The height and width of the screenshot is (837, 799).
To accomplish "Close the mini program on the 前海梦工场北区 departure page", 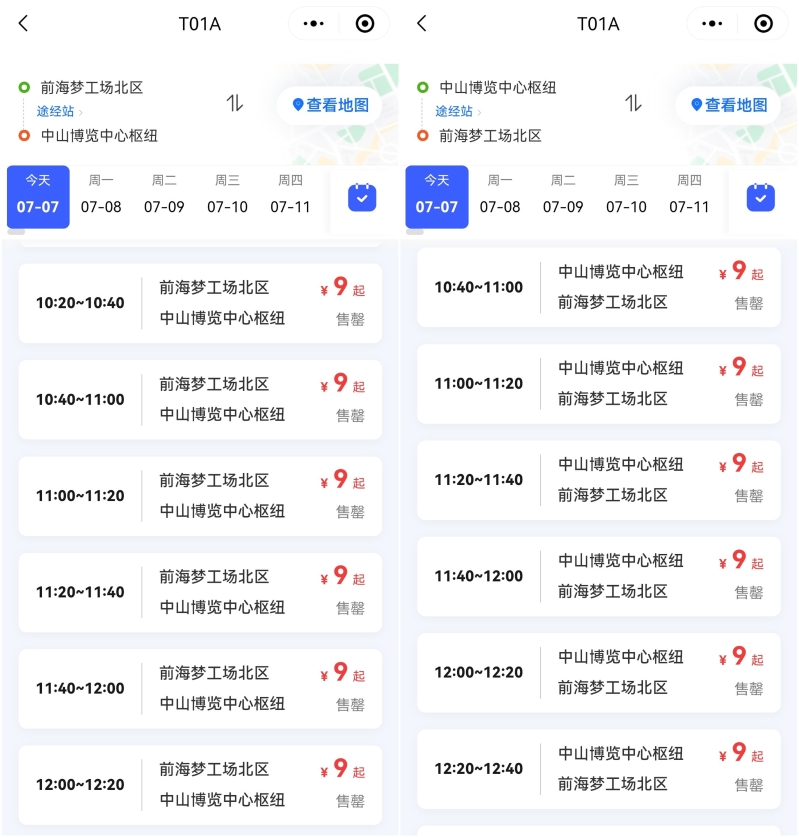I will point(365,24).
